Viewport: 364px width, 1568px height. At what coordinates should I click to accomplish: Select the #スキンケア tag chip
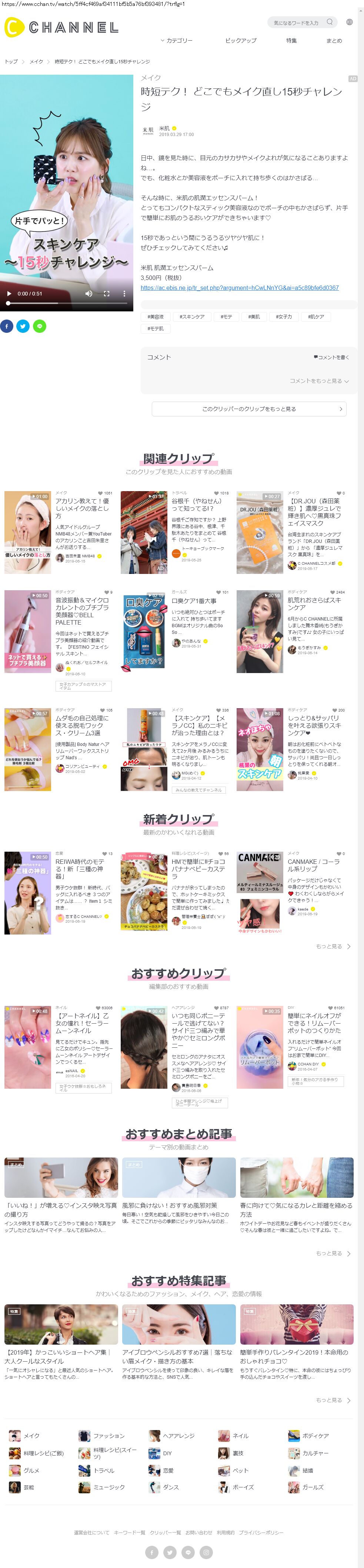tap(191, 317)
